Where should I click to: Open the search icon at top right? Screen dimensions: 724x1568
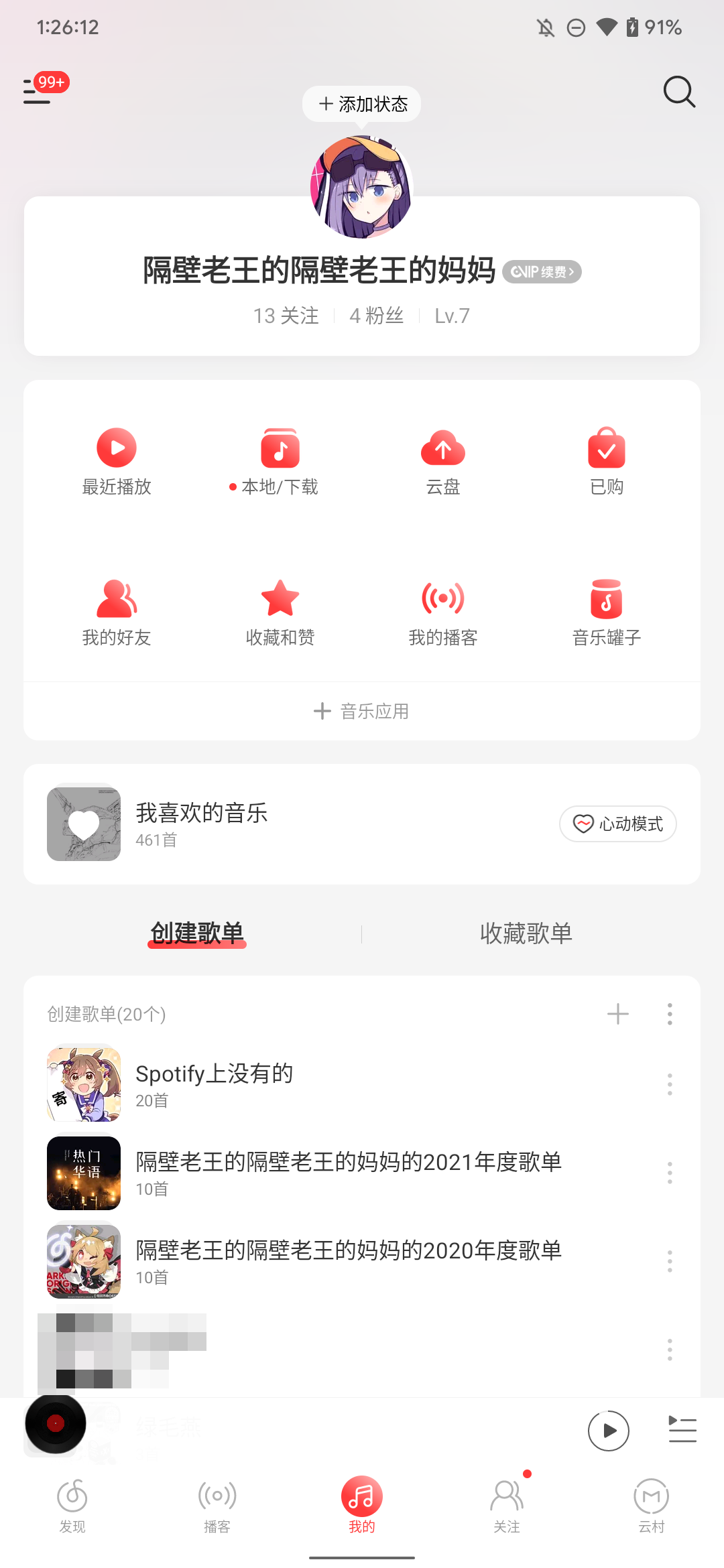[679, 92]
